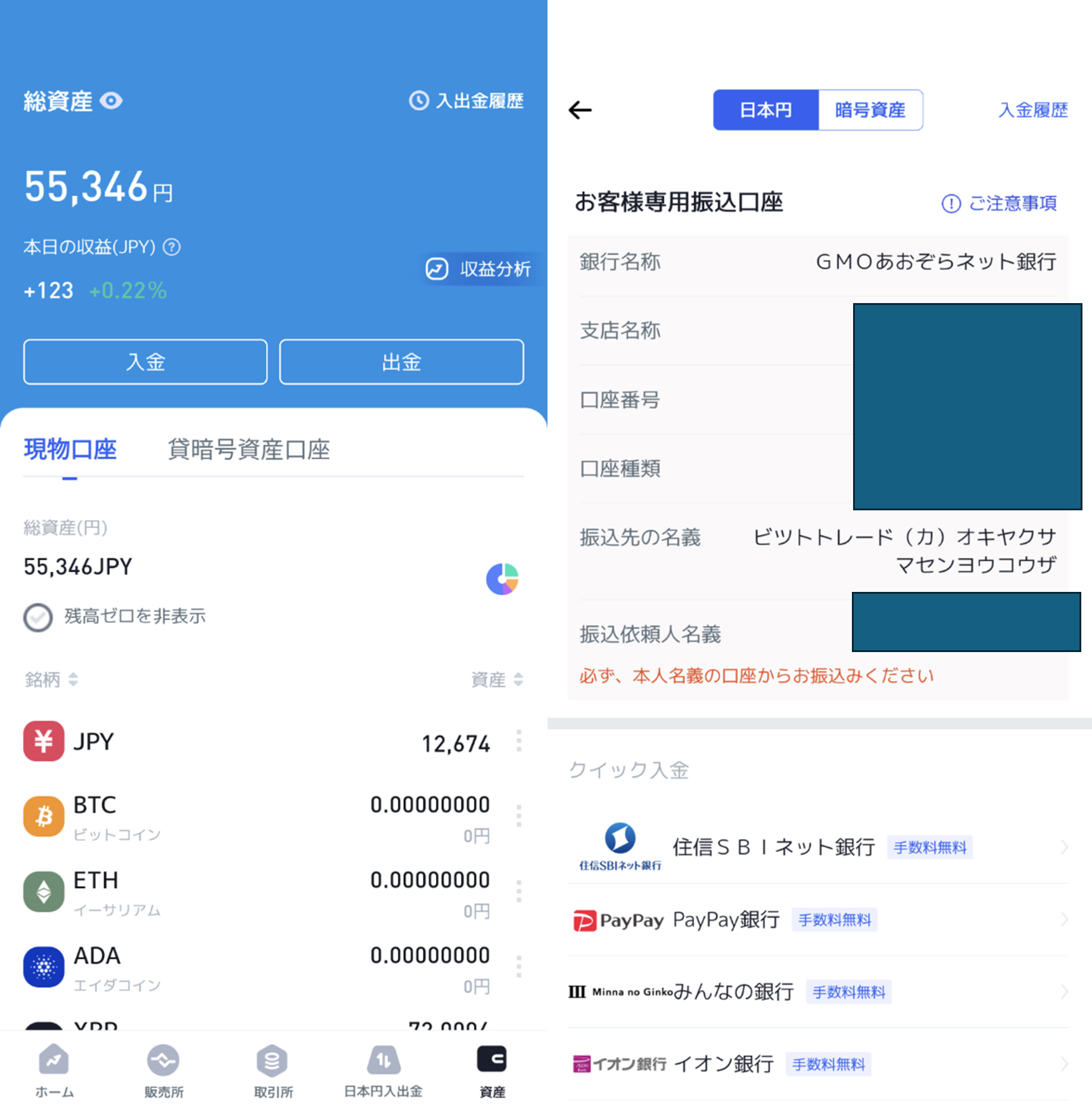Switch to 貸暗号資産口座 tab
This screenshot has height=1107, width=1092.
point(248,450)
